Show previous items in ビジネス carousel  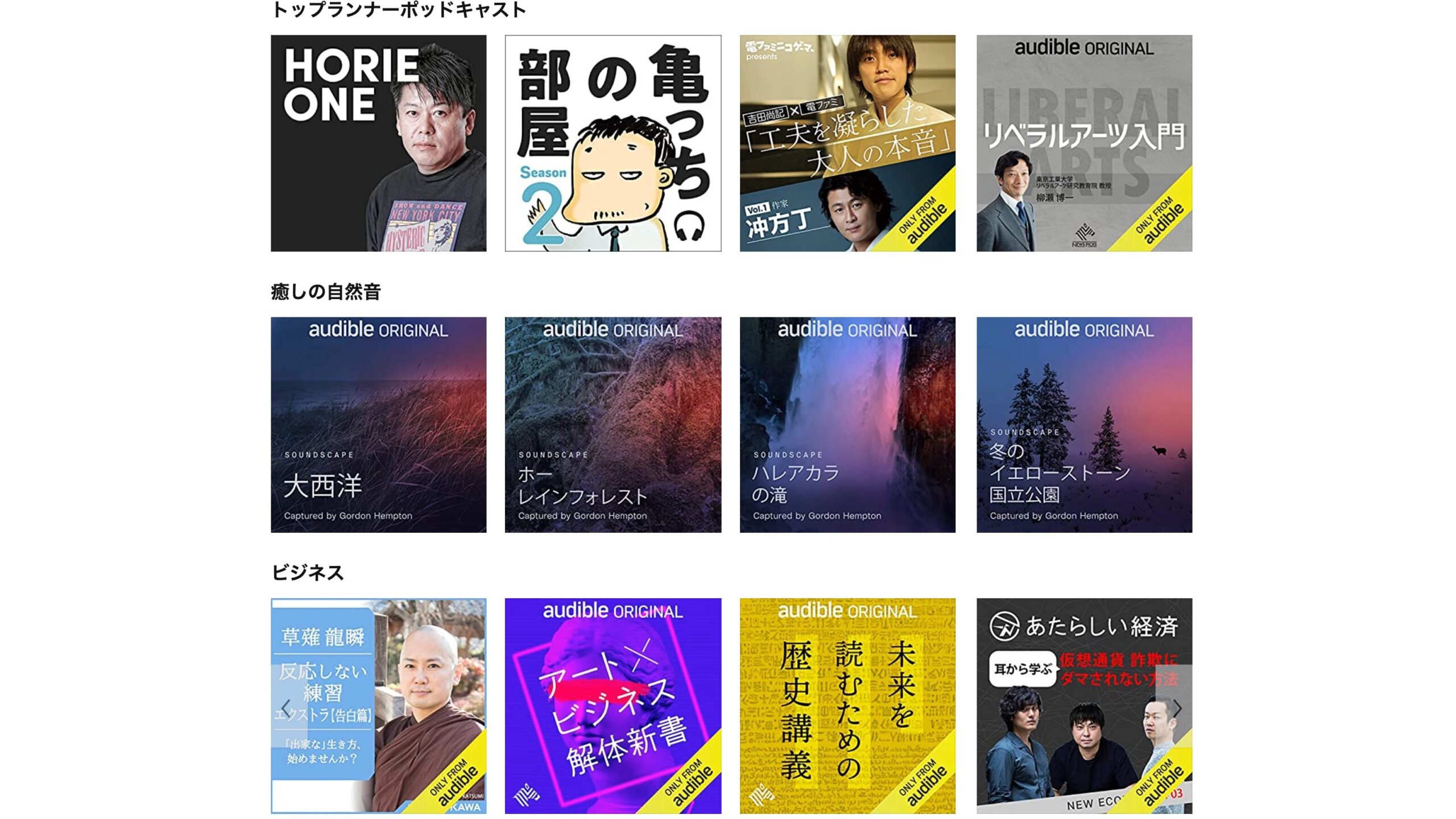click(286, 708)
